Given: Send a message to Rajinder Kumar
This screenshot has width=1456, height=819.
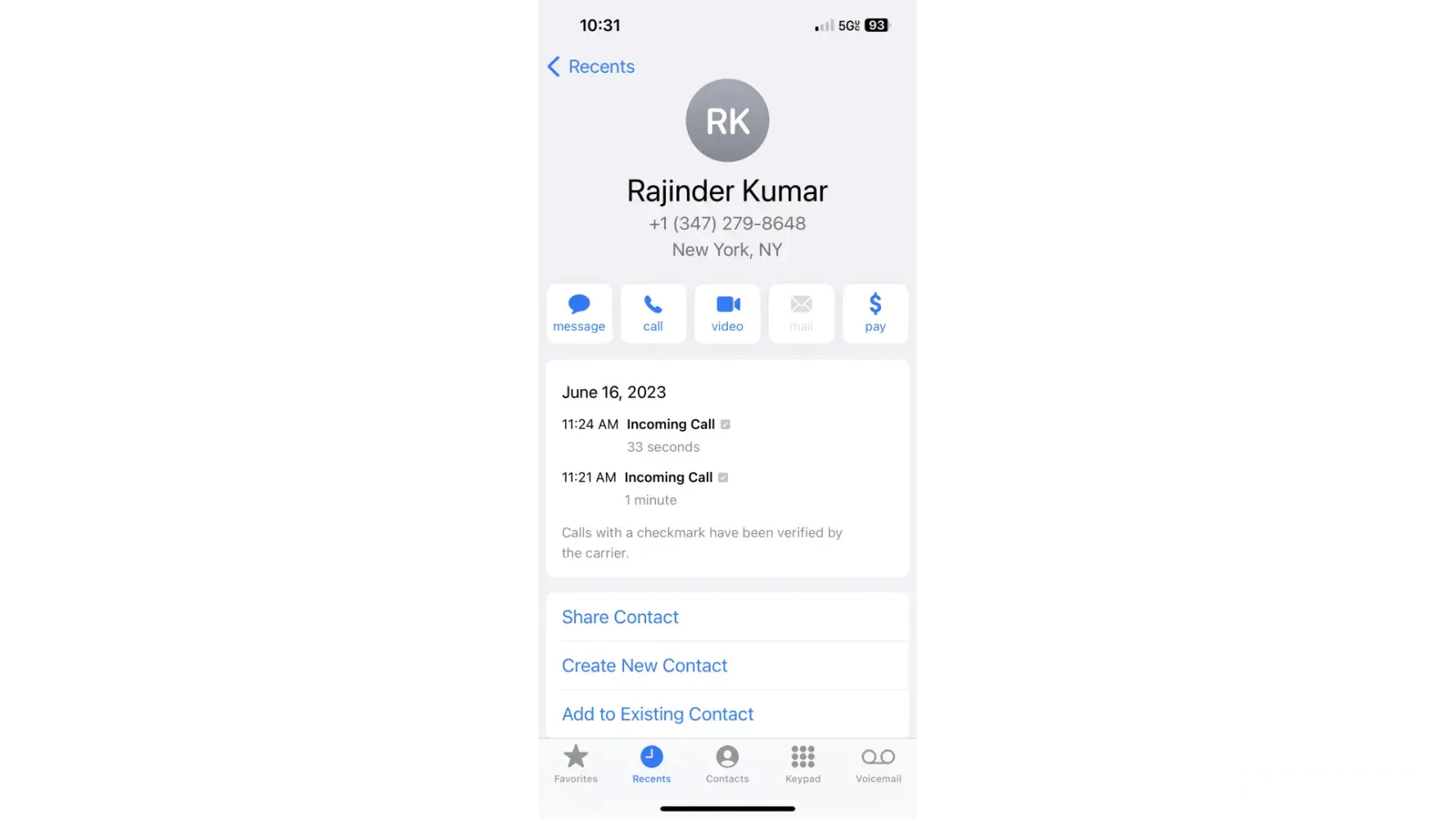Looking at the screenshot, I should point(579,314).
